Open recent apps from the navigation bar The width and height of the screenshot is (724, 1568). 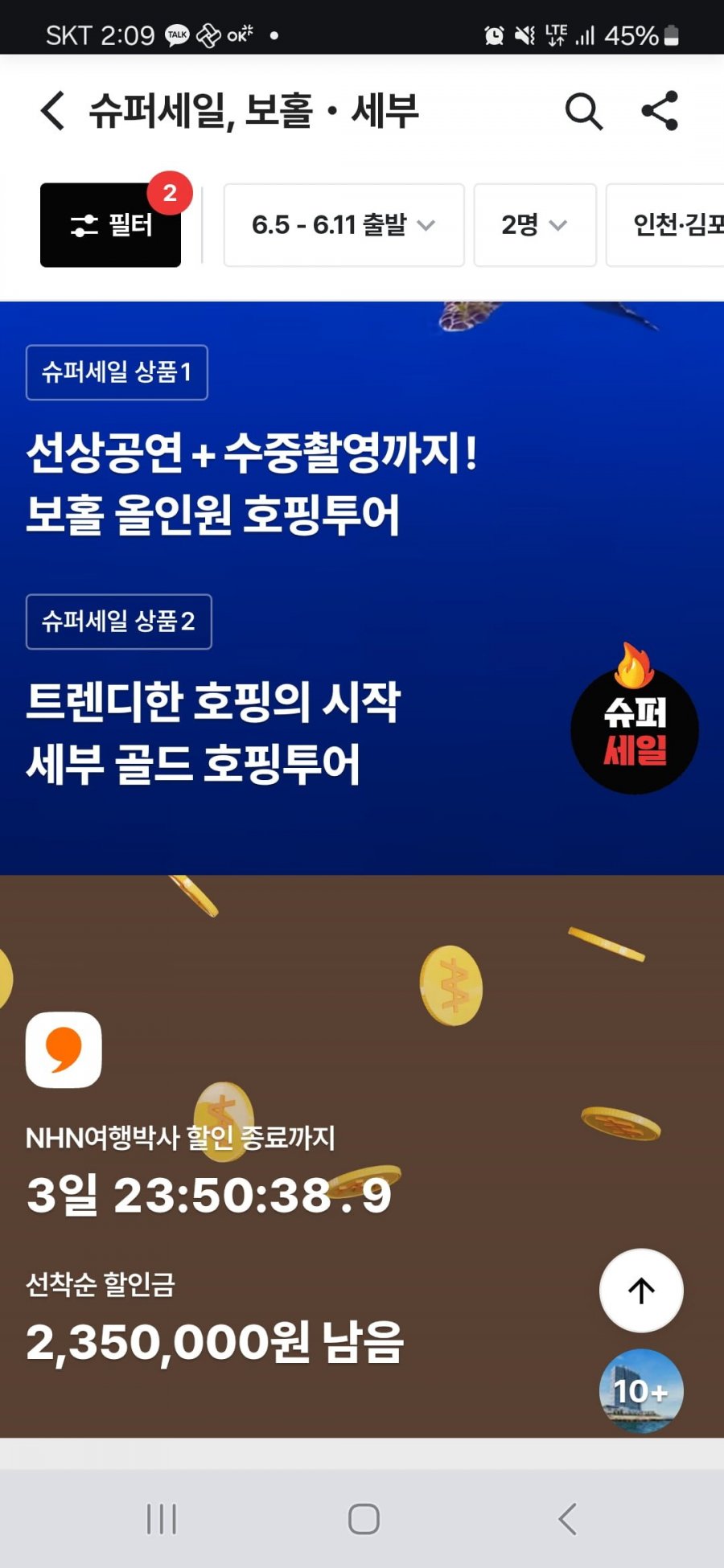(x=162, y=1519)
